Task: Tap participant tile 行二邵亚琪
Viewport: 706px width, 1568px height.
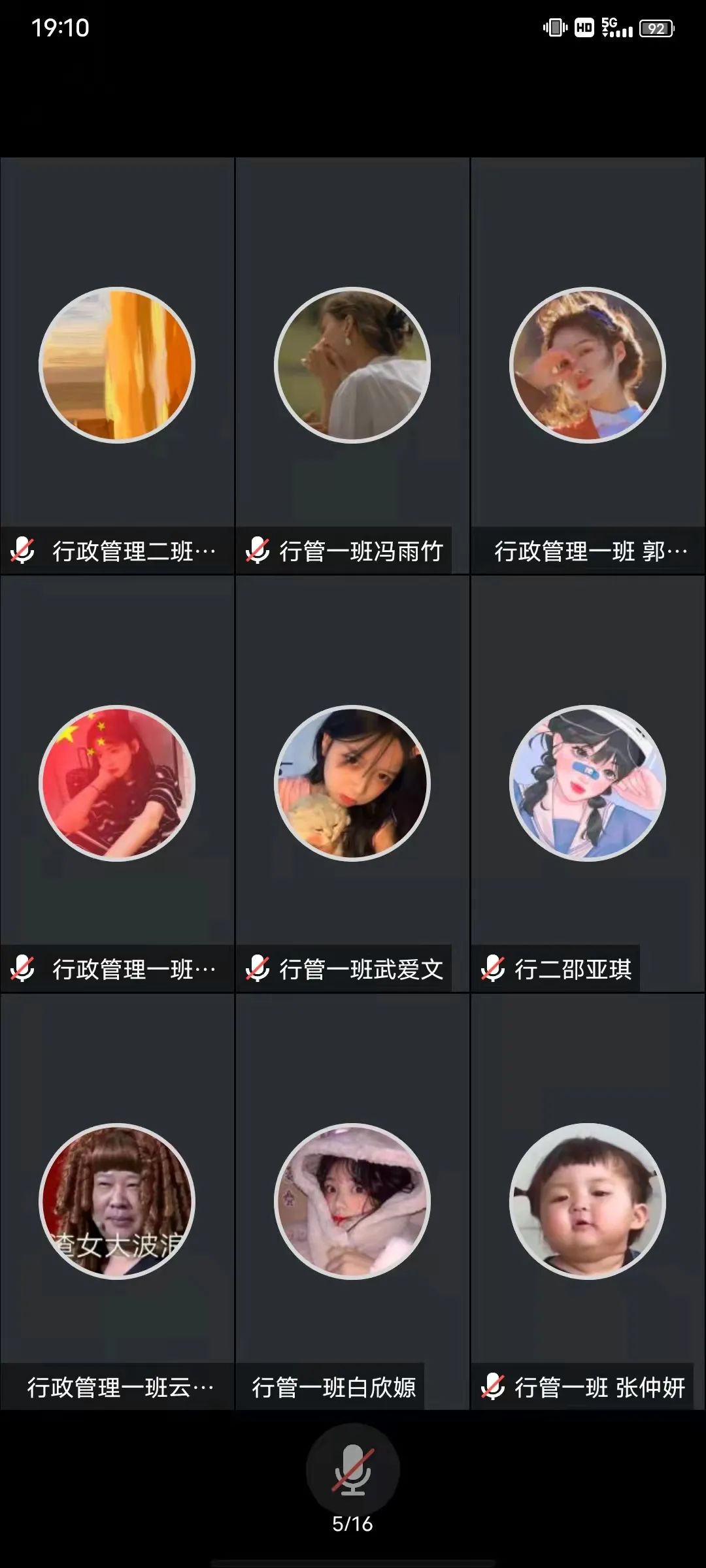Action: (588, 784)
